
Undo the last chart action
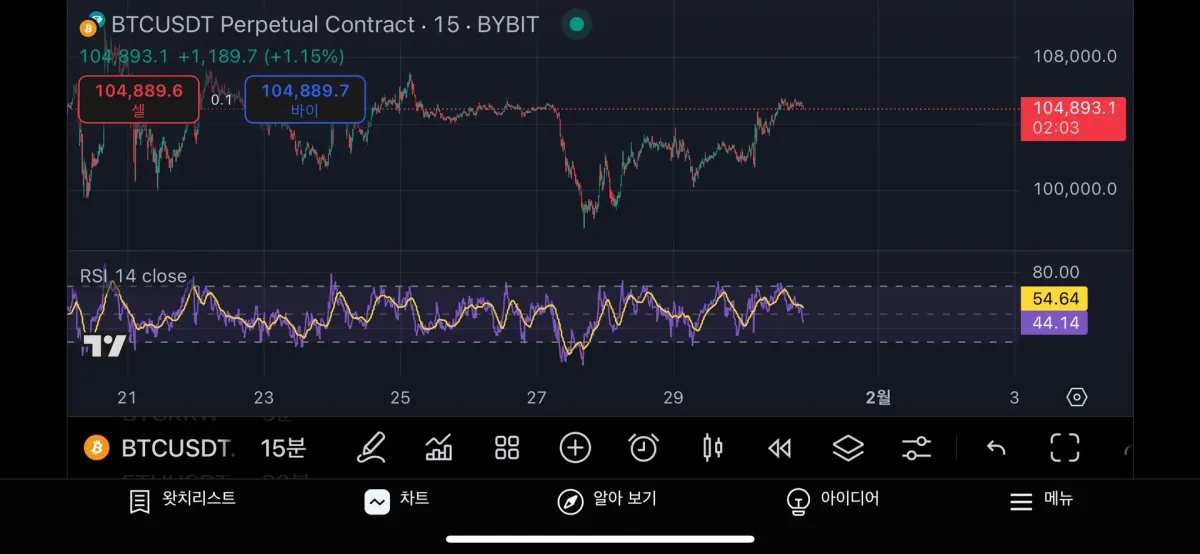995,448
